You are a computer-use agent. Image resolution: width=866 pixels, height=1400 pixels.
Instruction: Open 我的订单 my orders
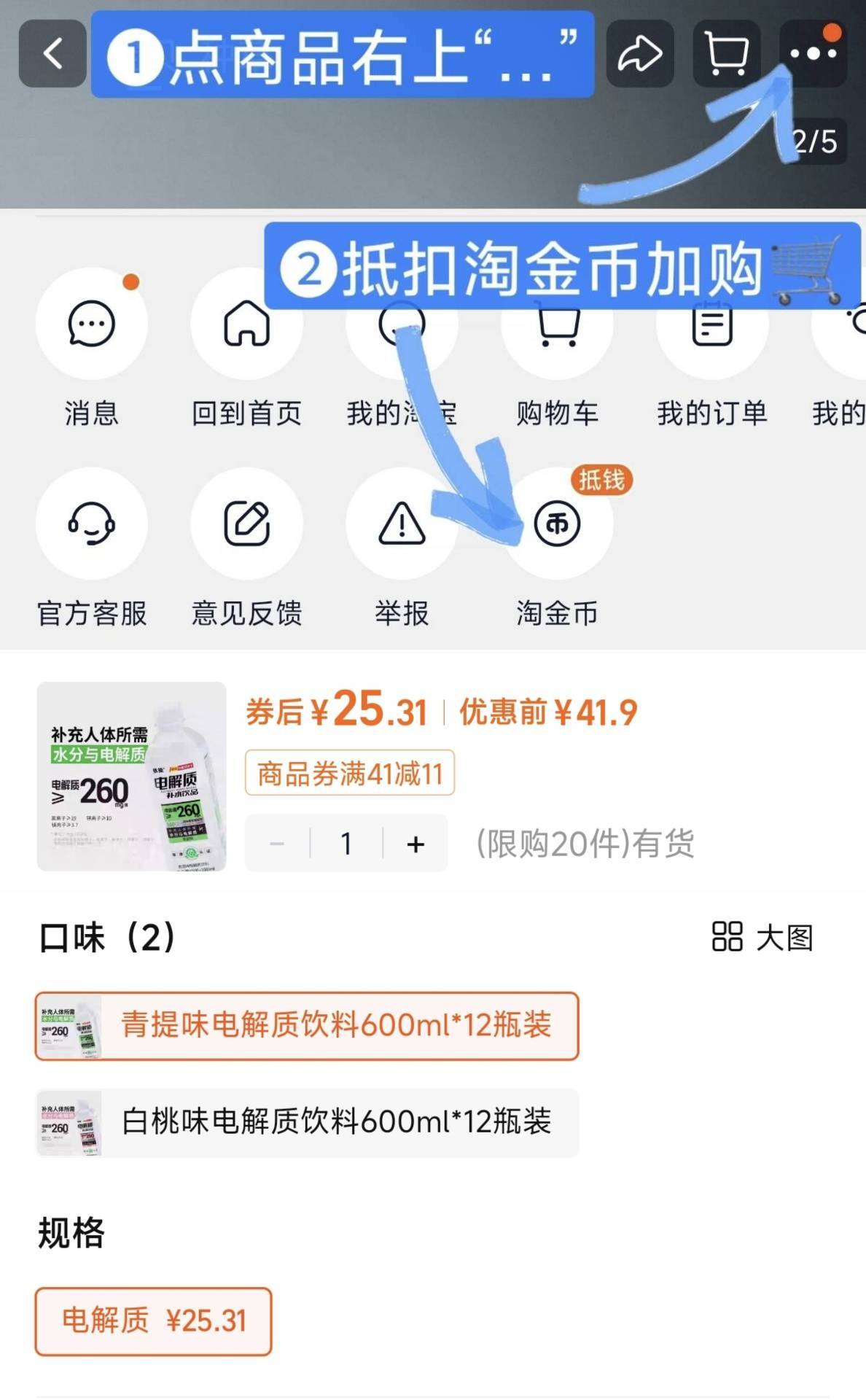coord(712,348)
